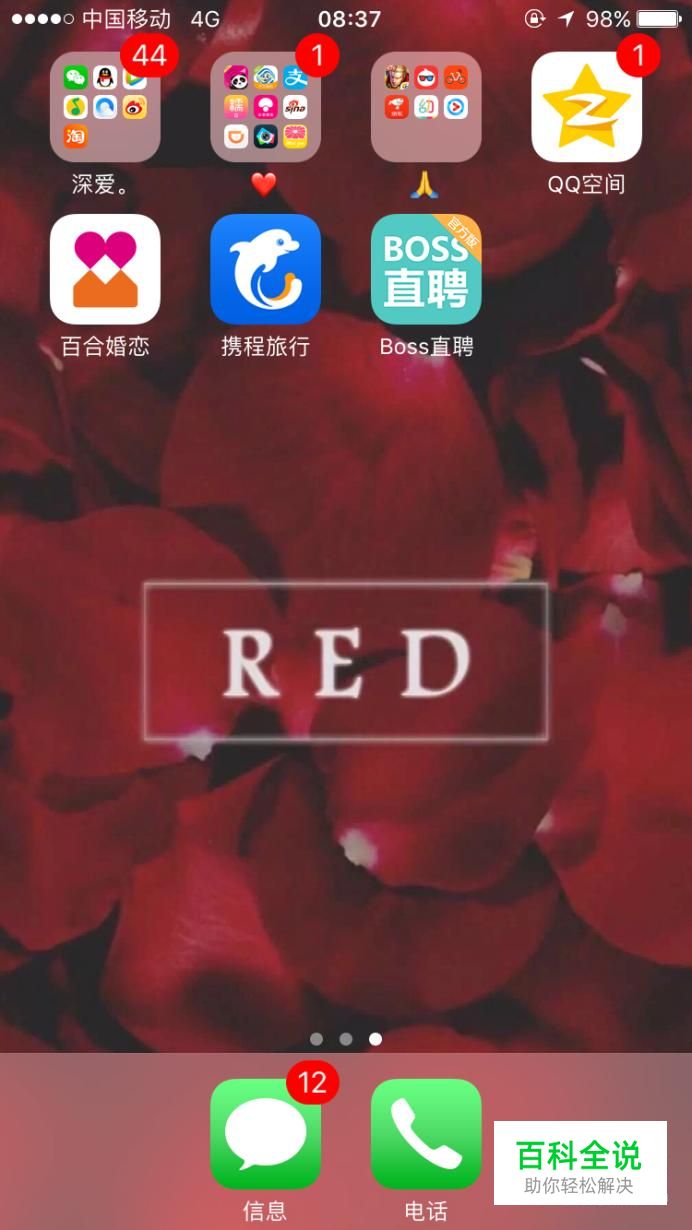Open the 深爱。 folder
This screenshot has width=692, height=1230.
point(105,107)
